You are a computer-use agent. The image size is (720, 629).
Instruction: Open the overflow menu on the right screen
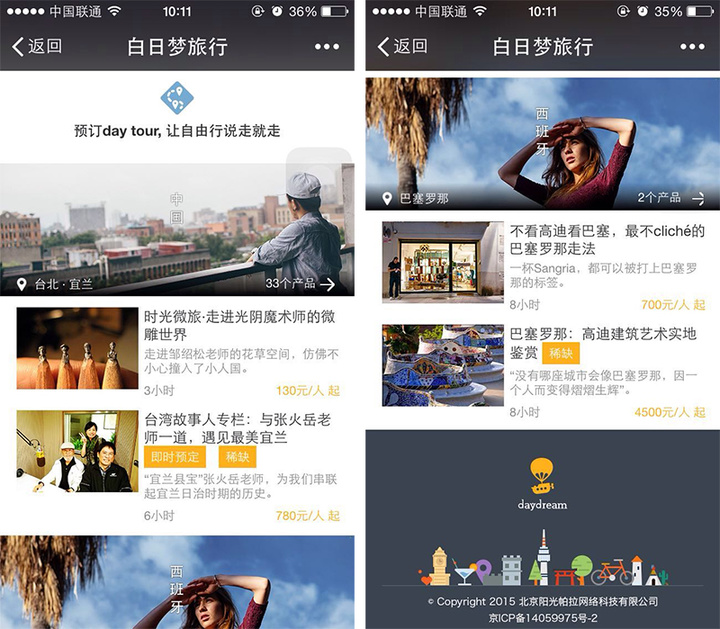point(692,47)
